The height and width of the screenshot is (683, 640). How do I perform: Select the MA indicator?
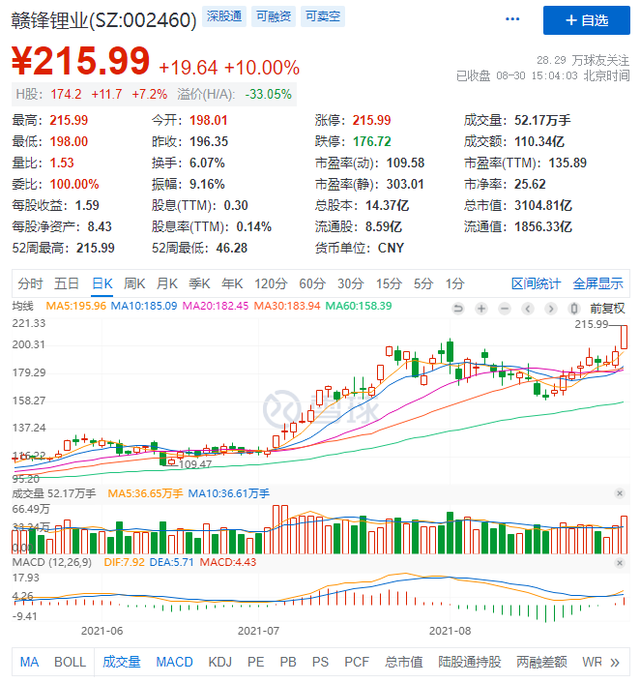29,662
